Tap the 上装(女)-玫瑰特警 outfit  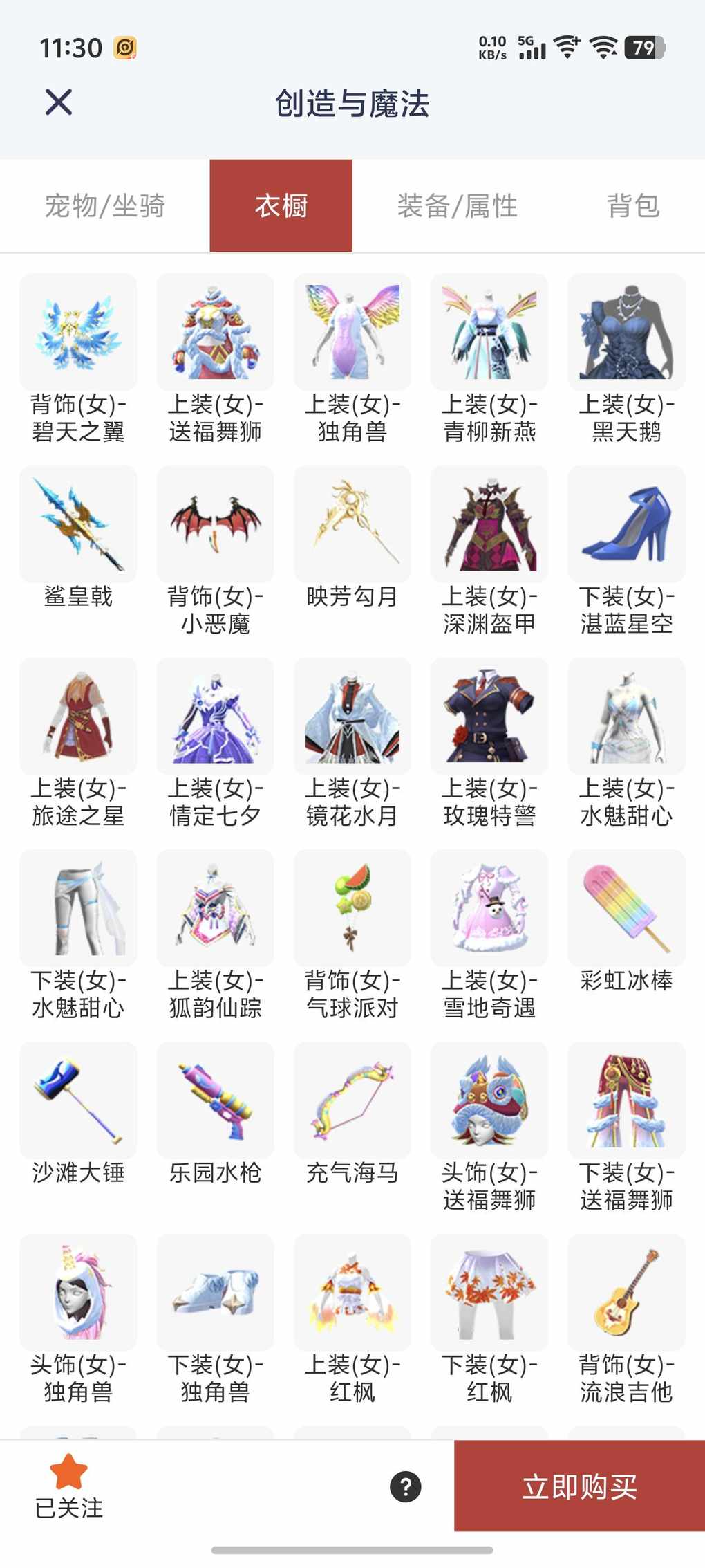489,717
